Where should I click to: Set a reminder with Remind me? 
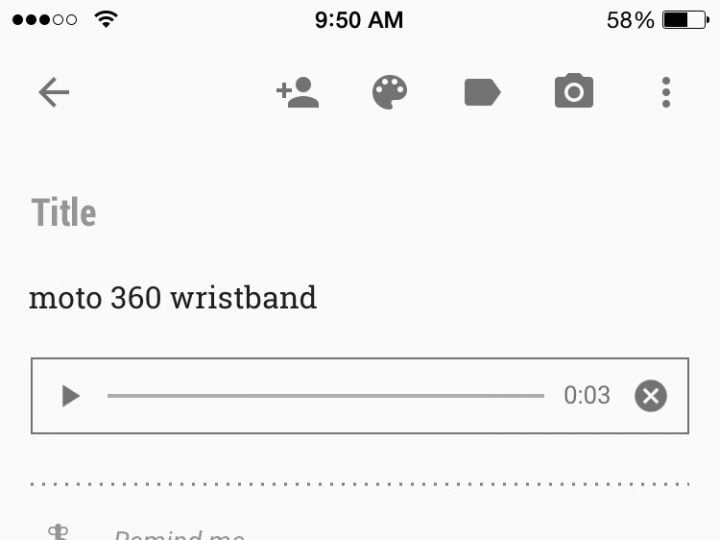(x=180, y=534)
